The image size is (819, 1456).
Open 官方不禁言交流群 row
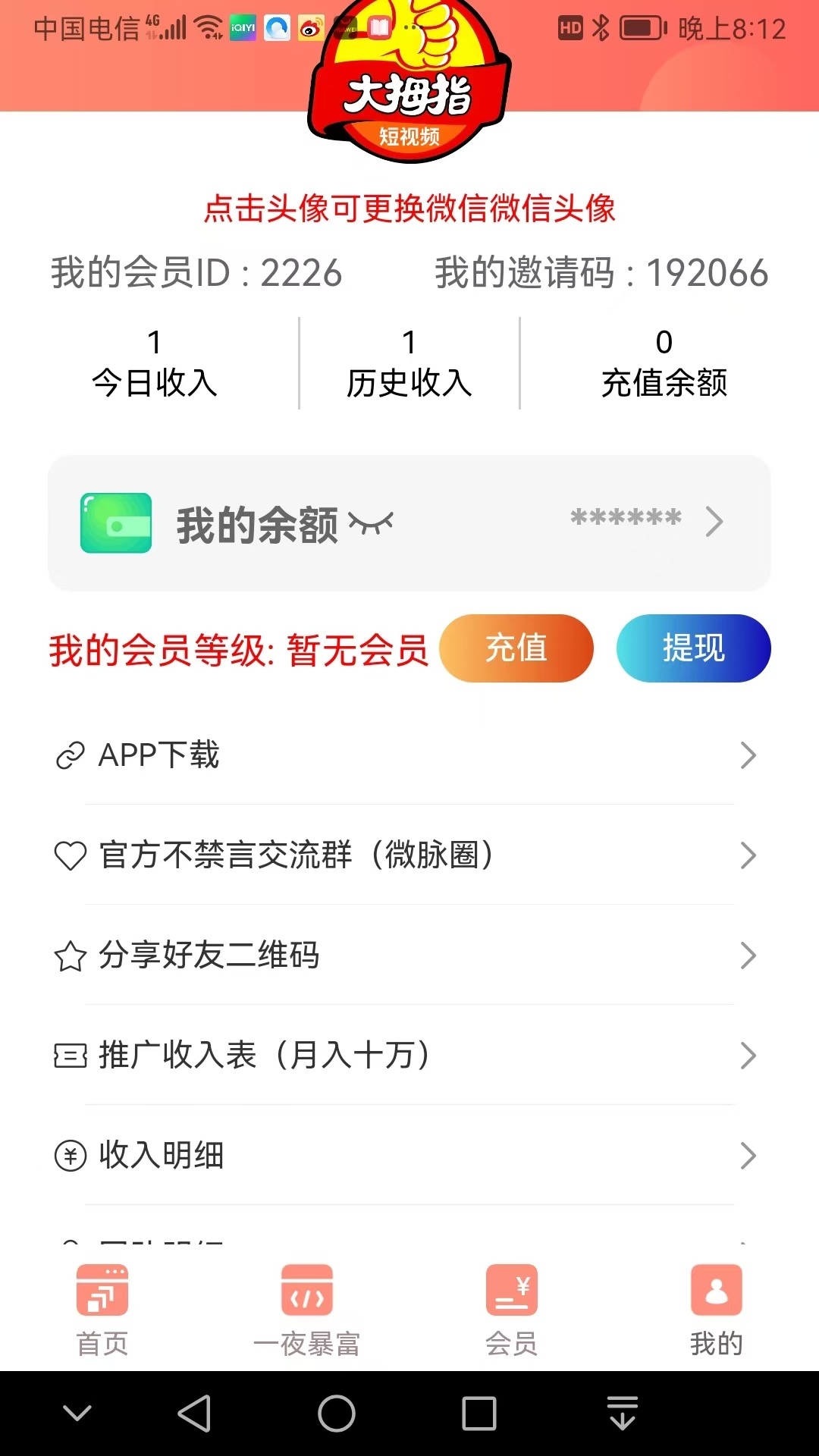pyautogui.click(x=409, y=855)
